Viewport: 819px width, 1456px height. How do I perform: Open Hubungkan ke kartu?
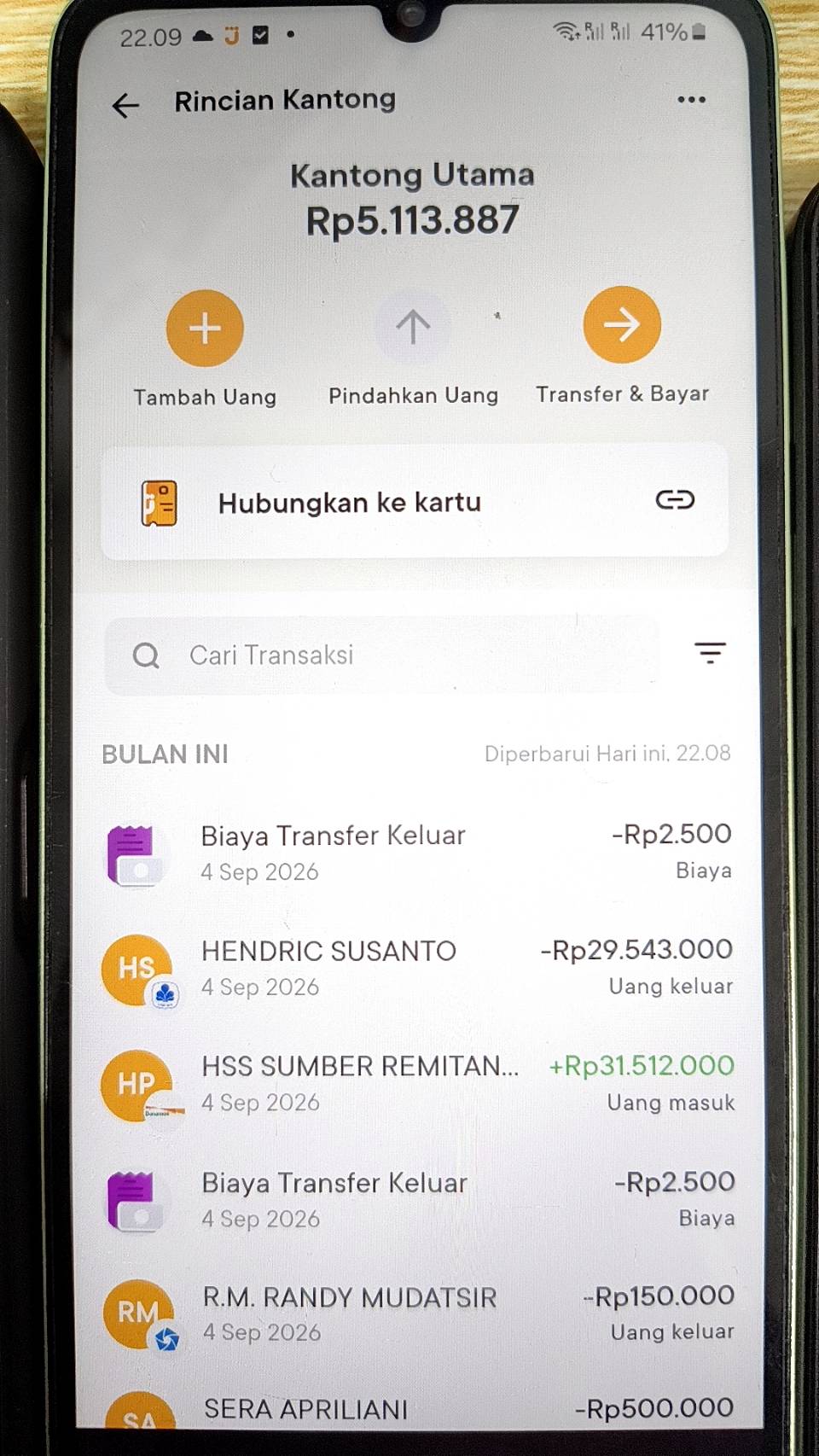click(x=415, y=501)
